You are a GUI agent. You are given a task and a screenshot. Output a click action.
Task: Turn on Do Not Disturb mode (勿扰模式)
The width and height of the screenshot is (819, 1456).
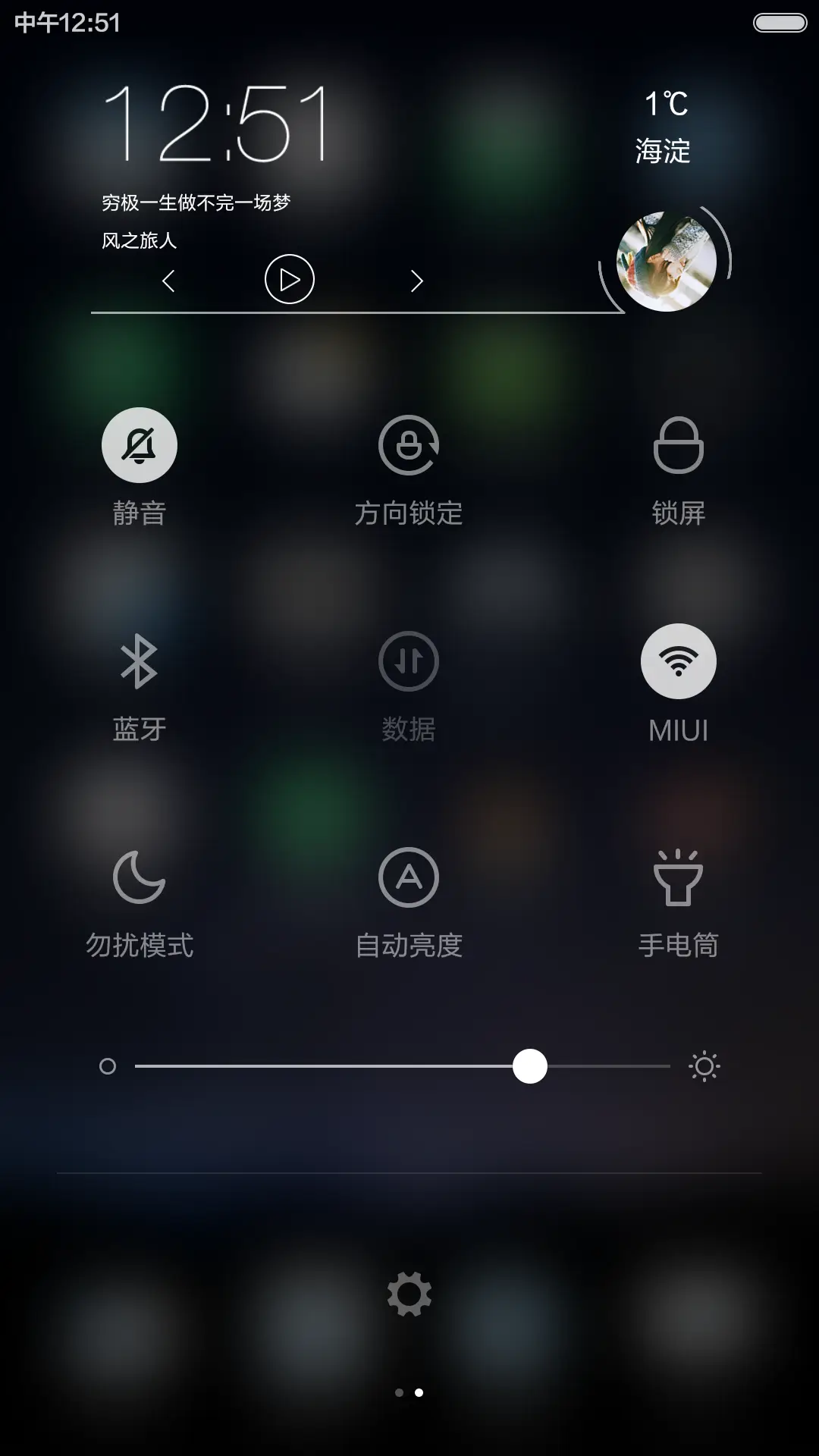point(140,877)
